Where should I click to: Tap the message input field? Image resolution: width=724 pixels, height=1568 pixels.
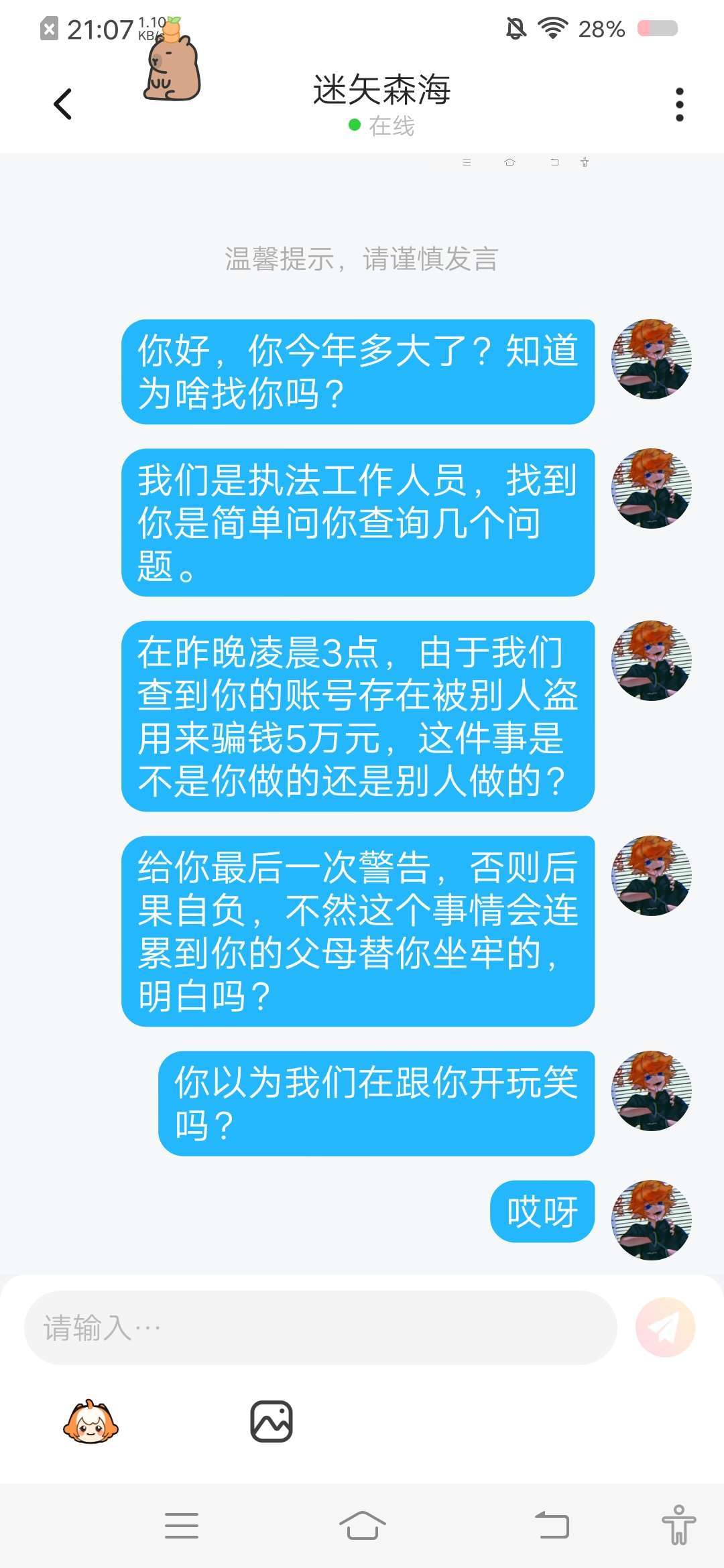[320, 1327]
